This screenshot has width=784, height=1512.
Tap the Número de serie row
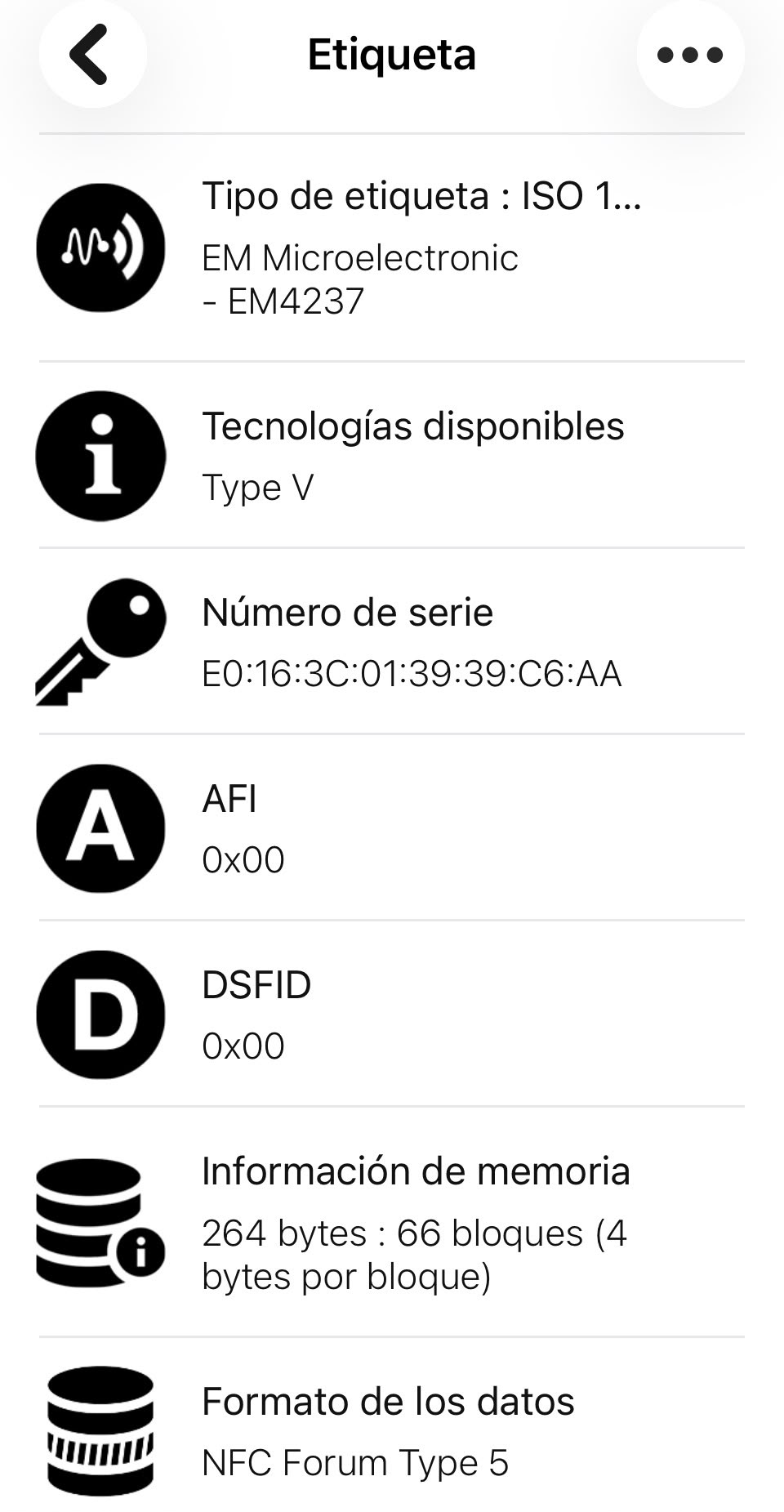[392, 641]
